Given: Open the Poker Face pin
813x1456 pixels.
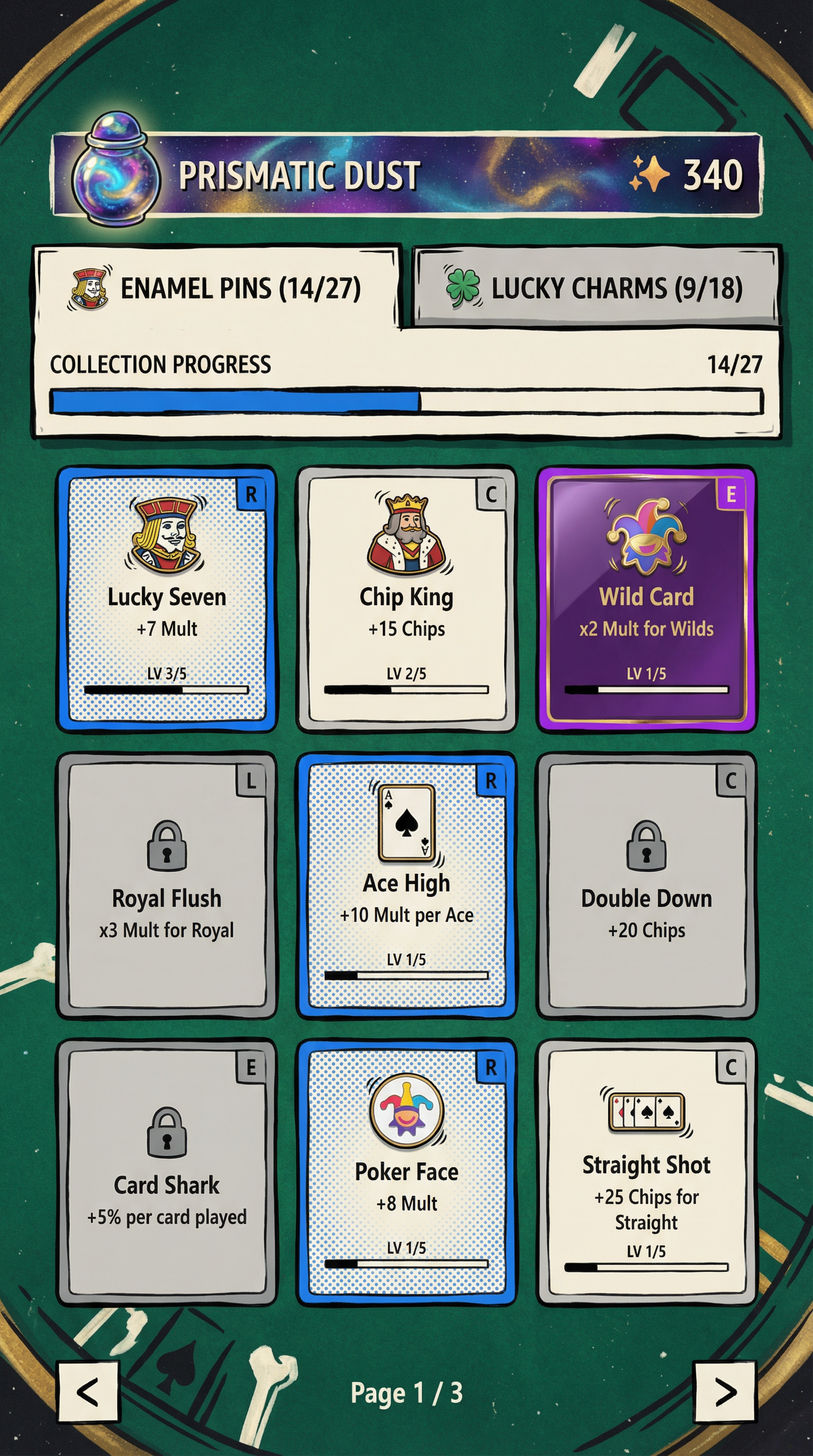Looking at the screenshot, I should [x=406, y=1172].
